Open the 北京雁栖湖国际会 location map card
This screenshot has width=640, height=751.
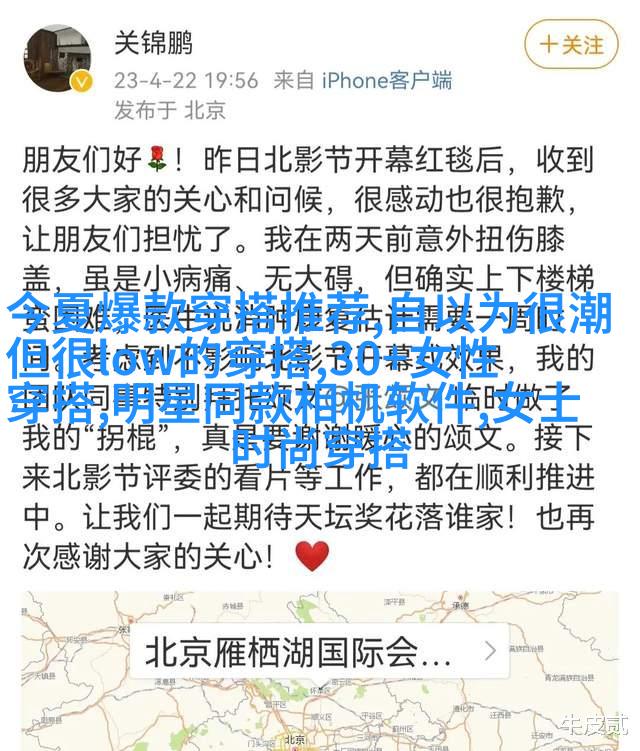320,655
